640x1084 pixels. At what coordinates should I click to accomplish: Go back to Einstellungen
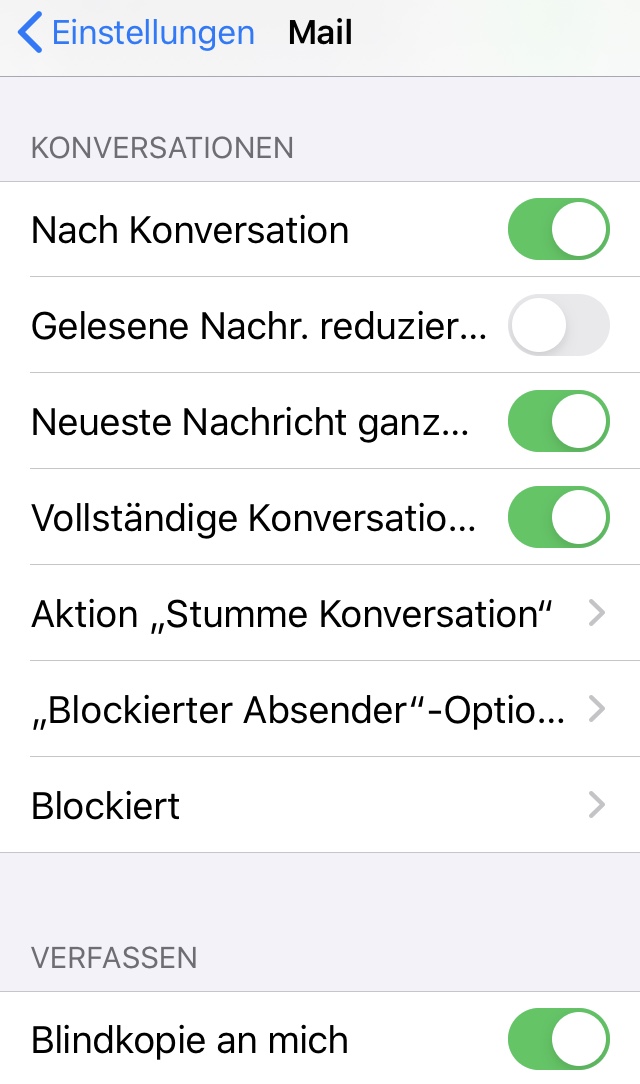(137, 33)
